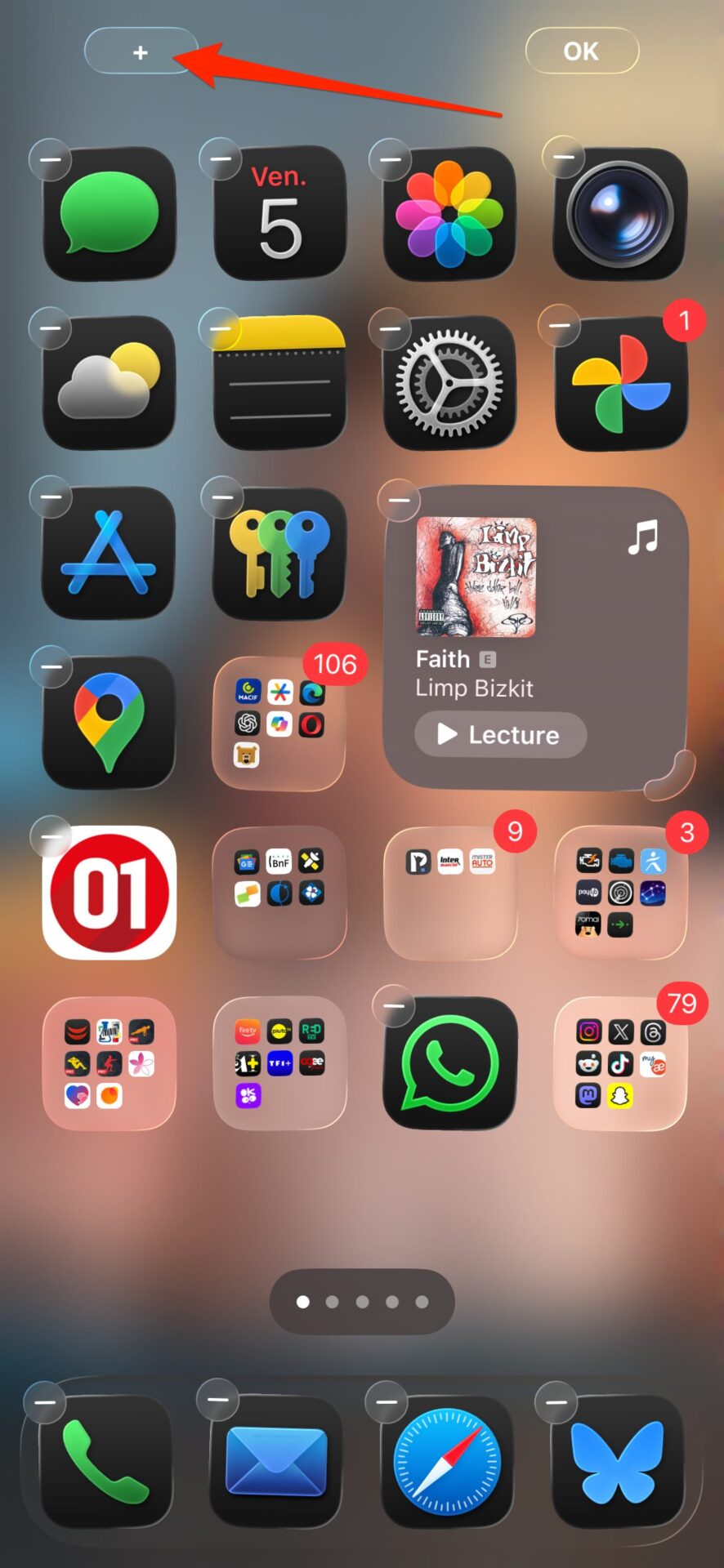Screen dimensions: 724x1568
Task: Open the Settings gear app
Action: 449,383
